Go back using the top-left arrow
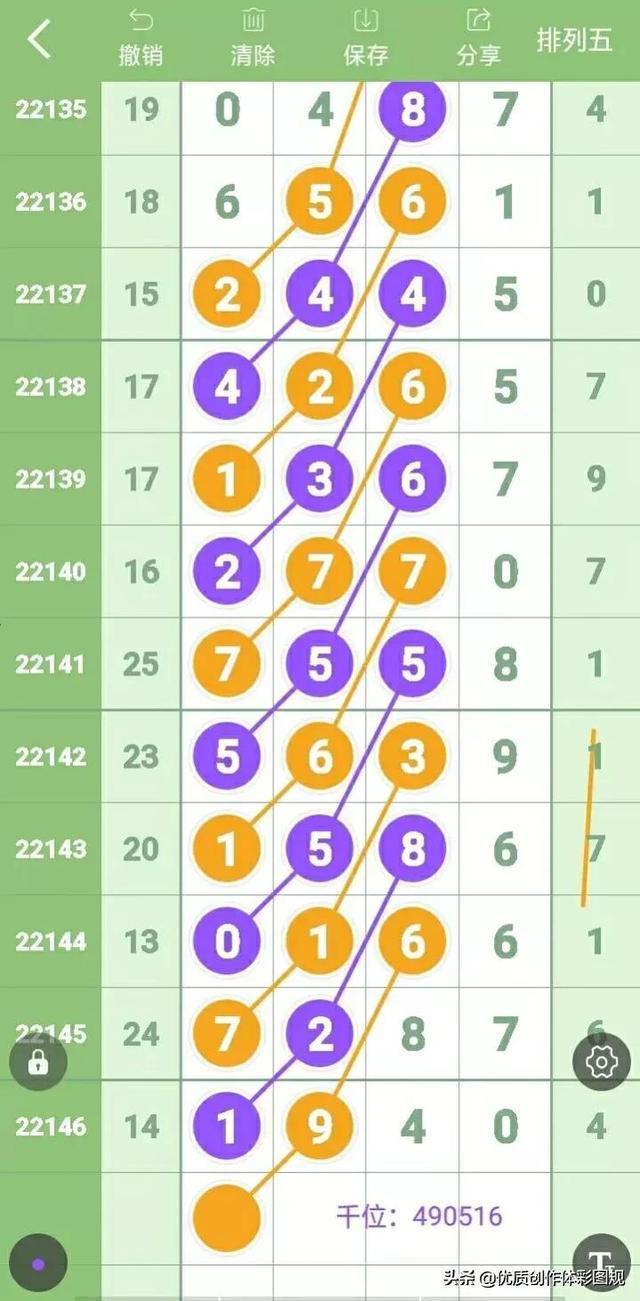The width and height of the screenshot is (640, 1301). click(x=38, y=40)
